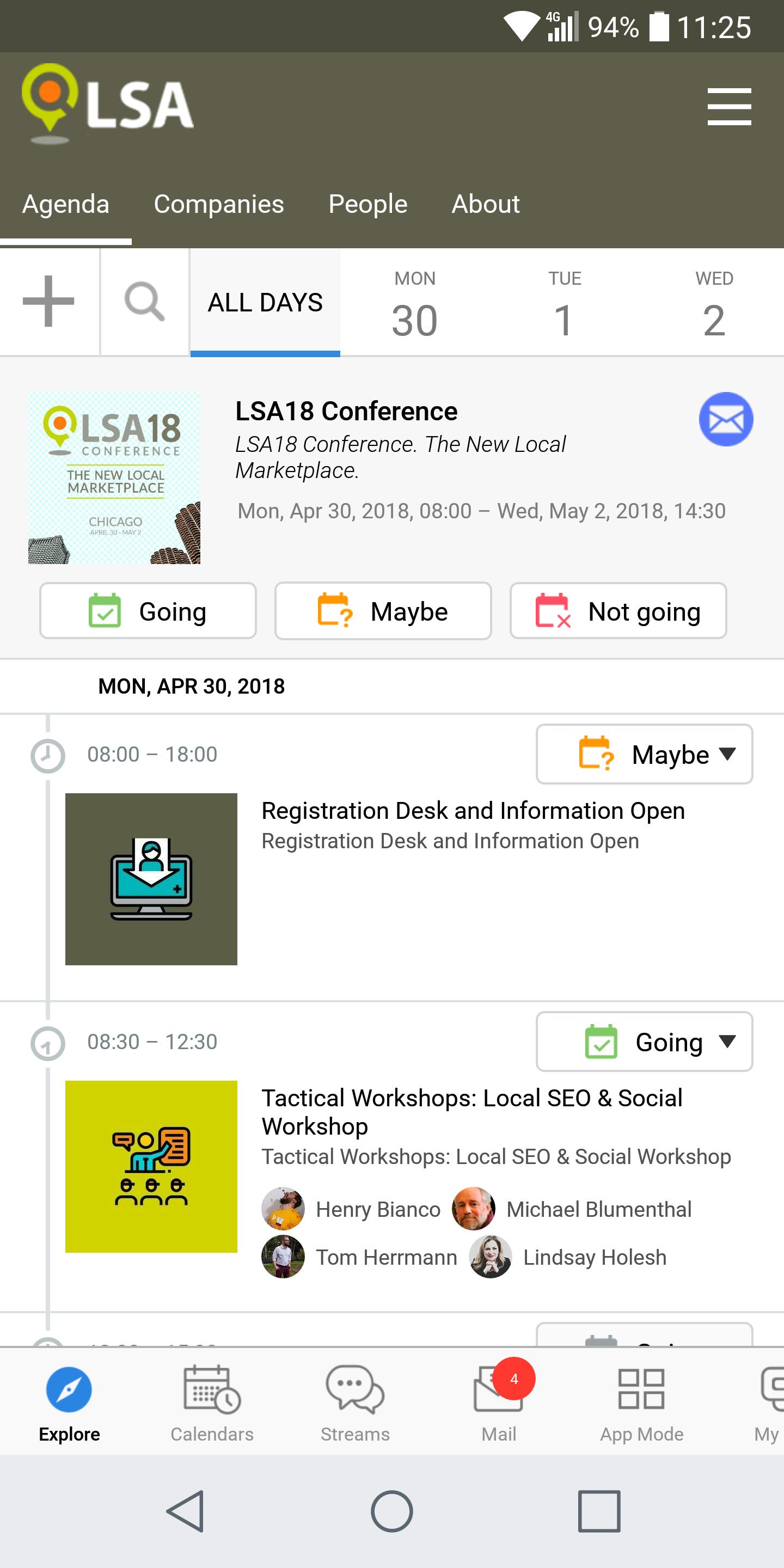
Task: Tap speaker Michael Blumenthal's name
Action: (599, 1209)
